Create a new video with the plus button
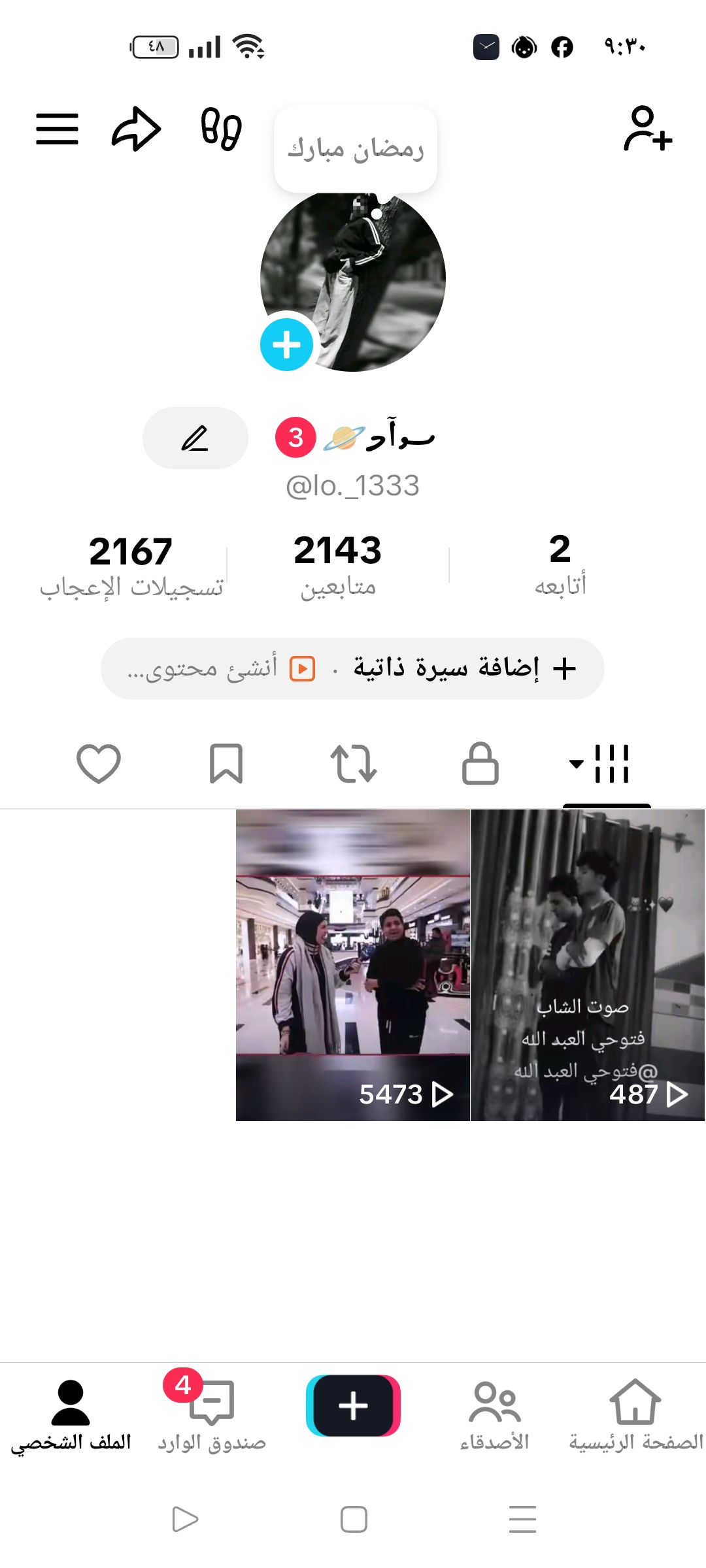706x1568 pixels. click(x=353, y=1405)
